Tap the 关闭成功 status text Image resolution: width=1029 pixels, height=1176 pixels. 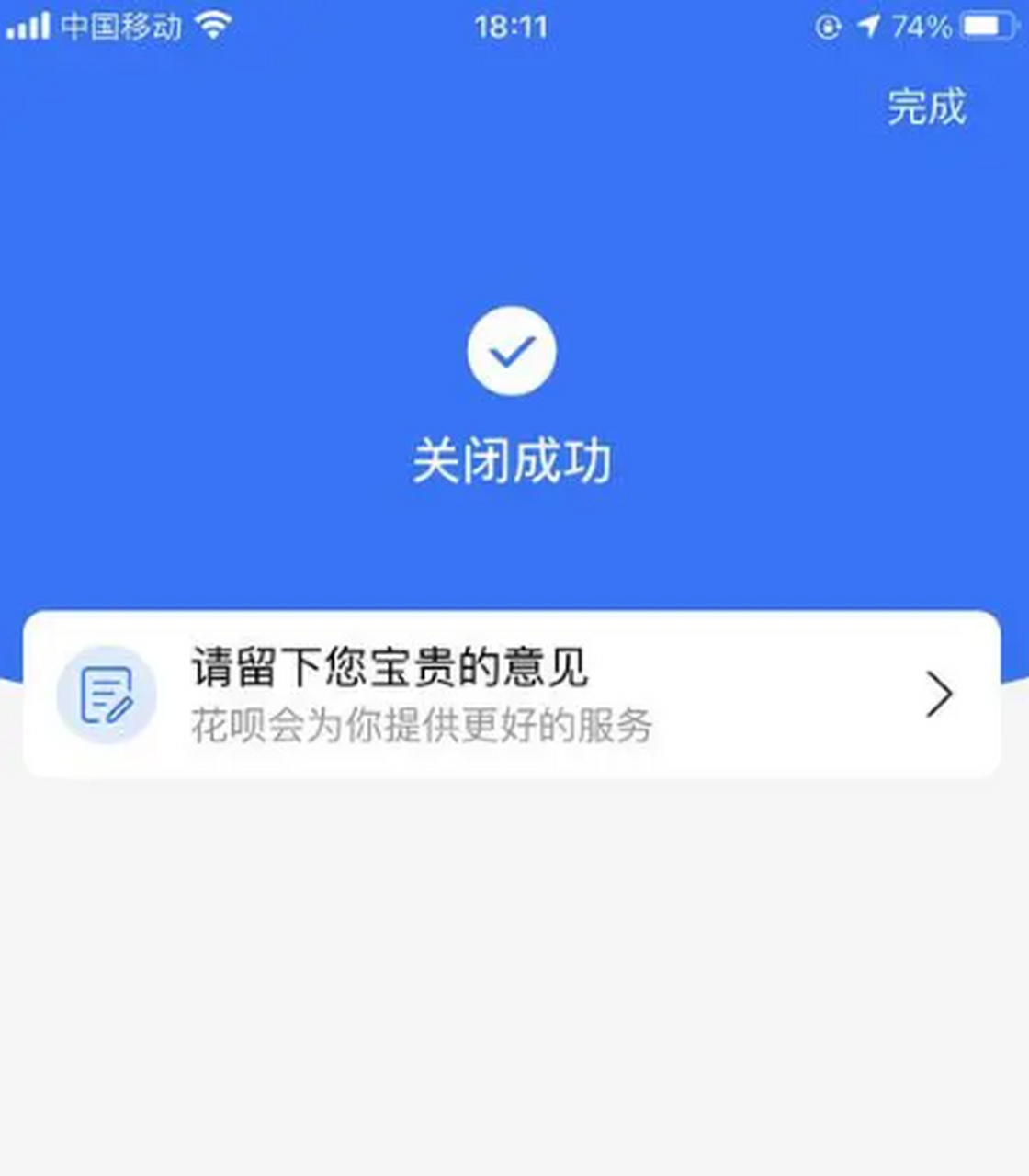[512, 459]
